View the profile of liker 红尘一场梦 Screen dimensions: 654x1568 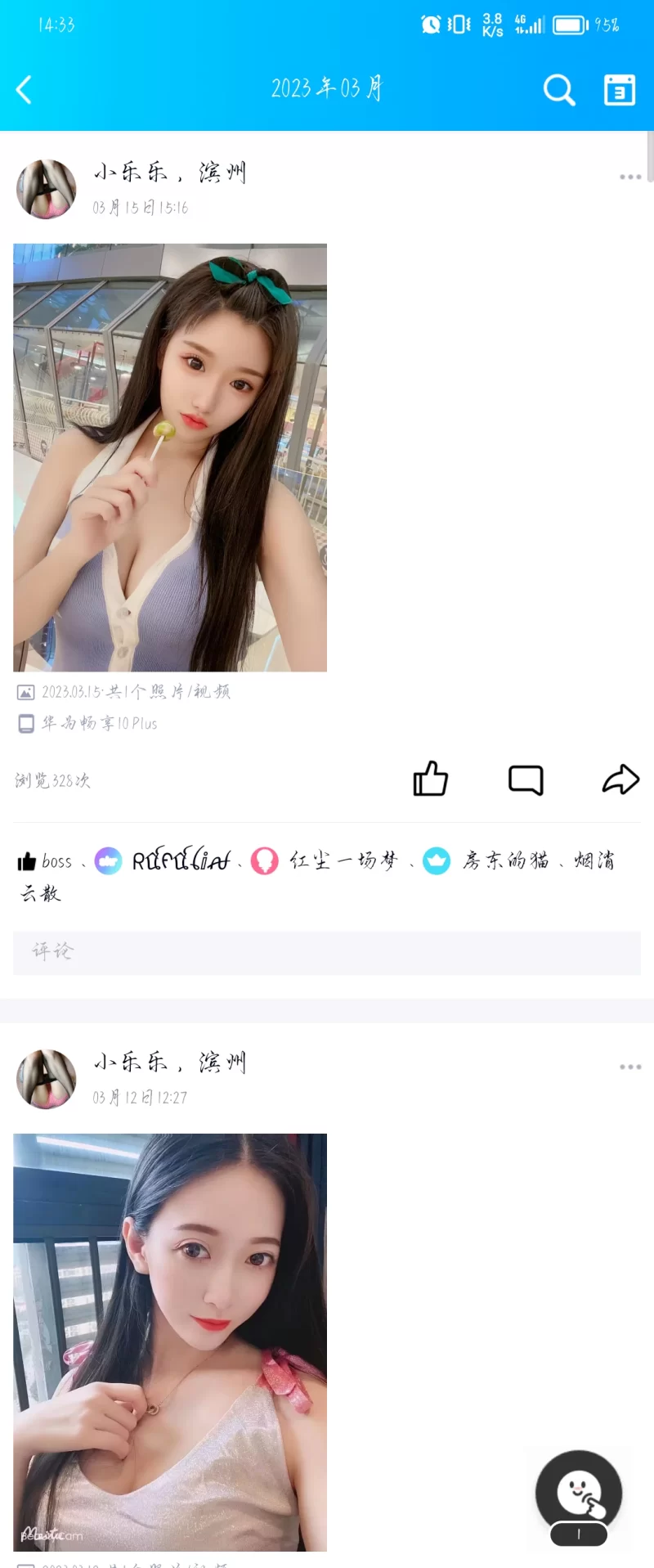tap(343, 860)
